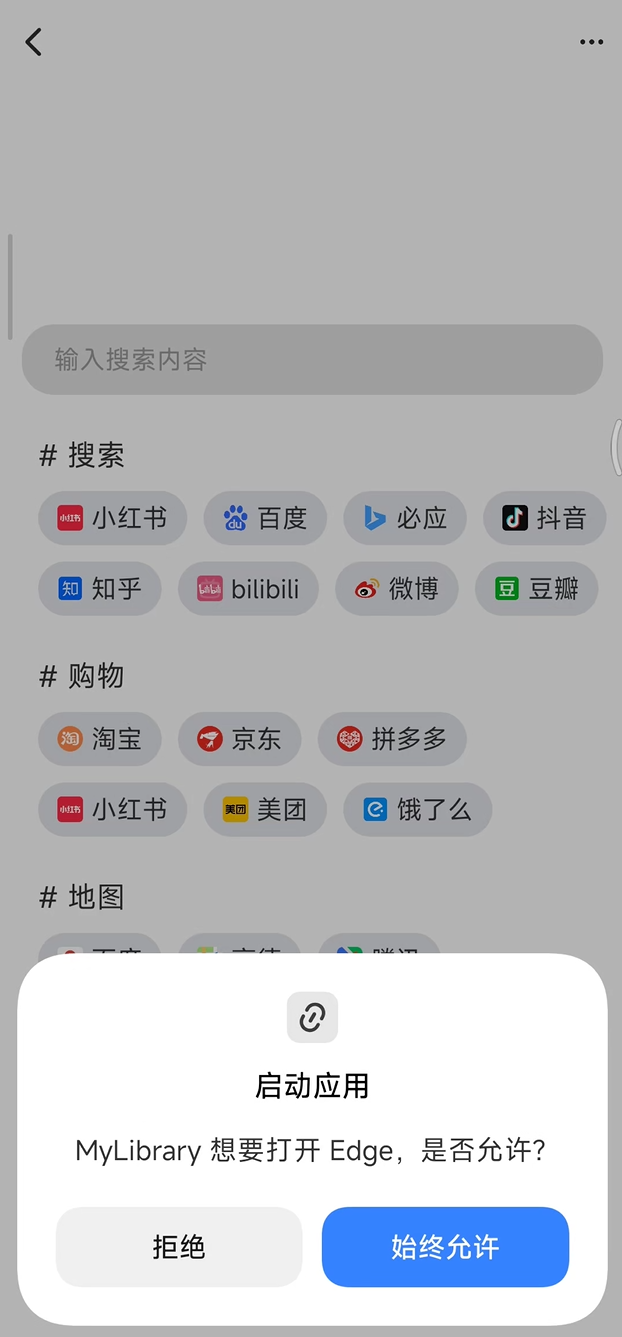Select the 必应 search chip
The width and height of the screenshot is (622, 1337).
coord(405,518)
